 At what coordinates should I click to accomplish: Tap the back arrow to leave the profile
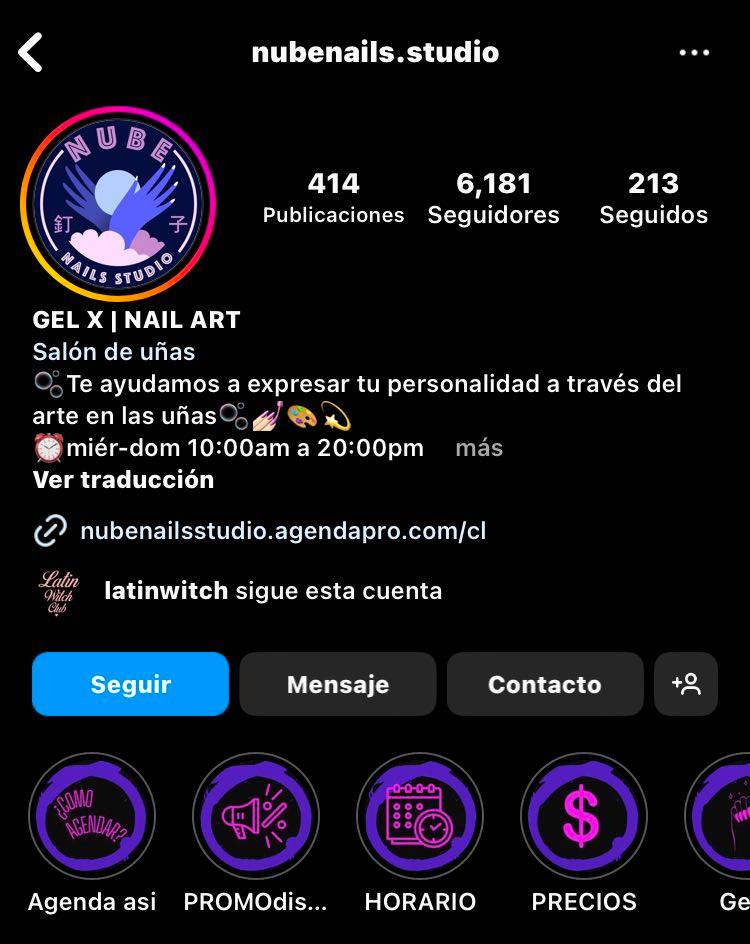coord(32,52)
